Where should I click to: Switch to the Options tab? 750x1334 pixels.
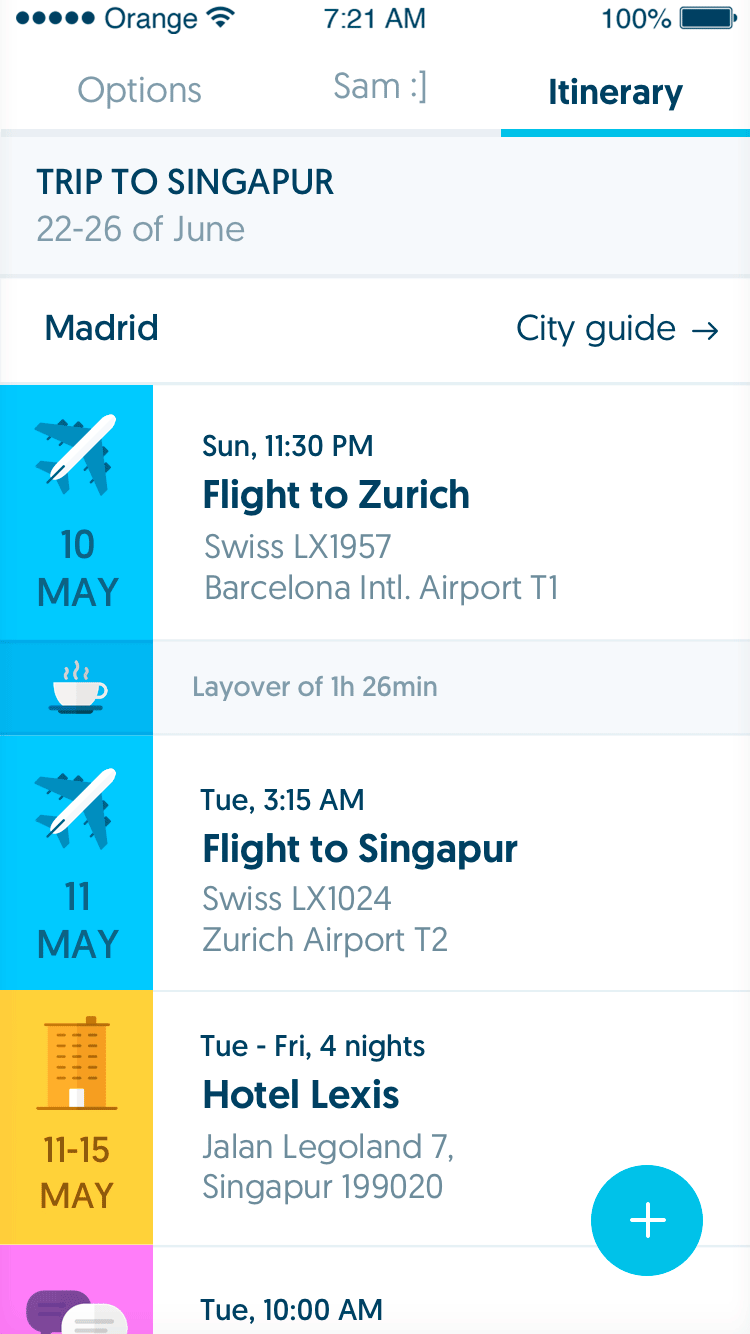(138, 90)
